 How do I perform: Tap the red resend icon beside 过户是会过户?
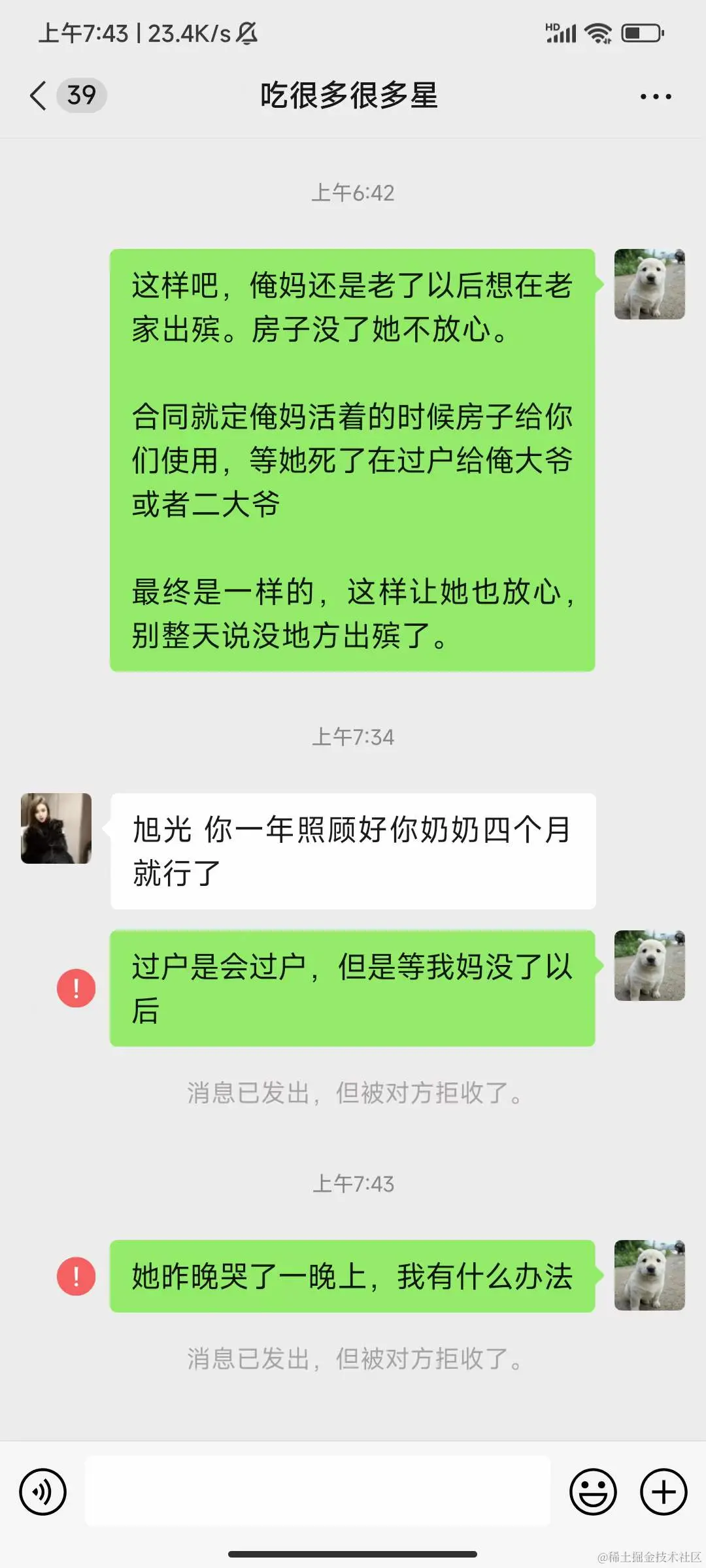pyautogui.click(x=76, y=988)
